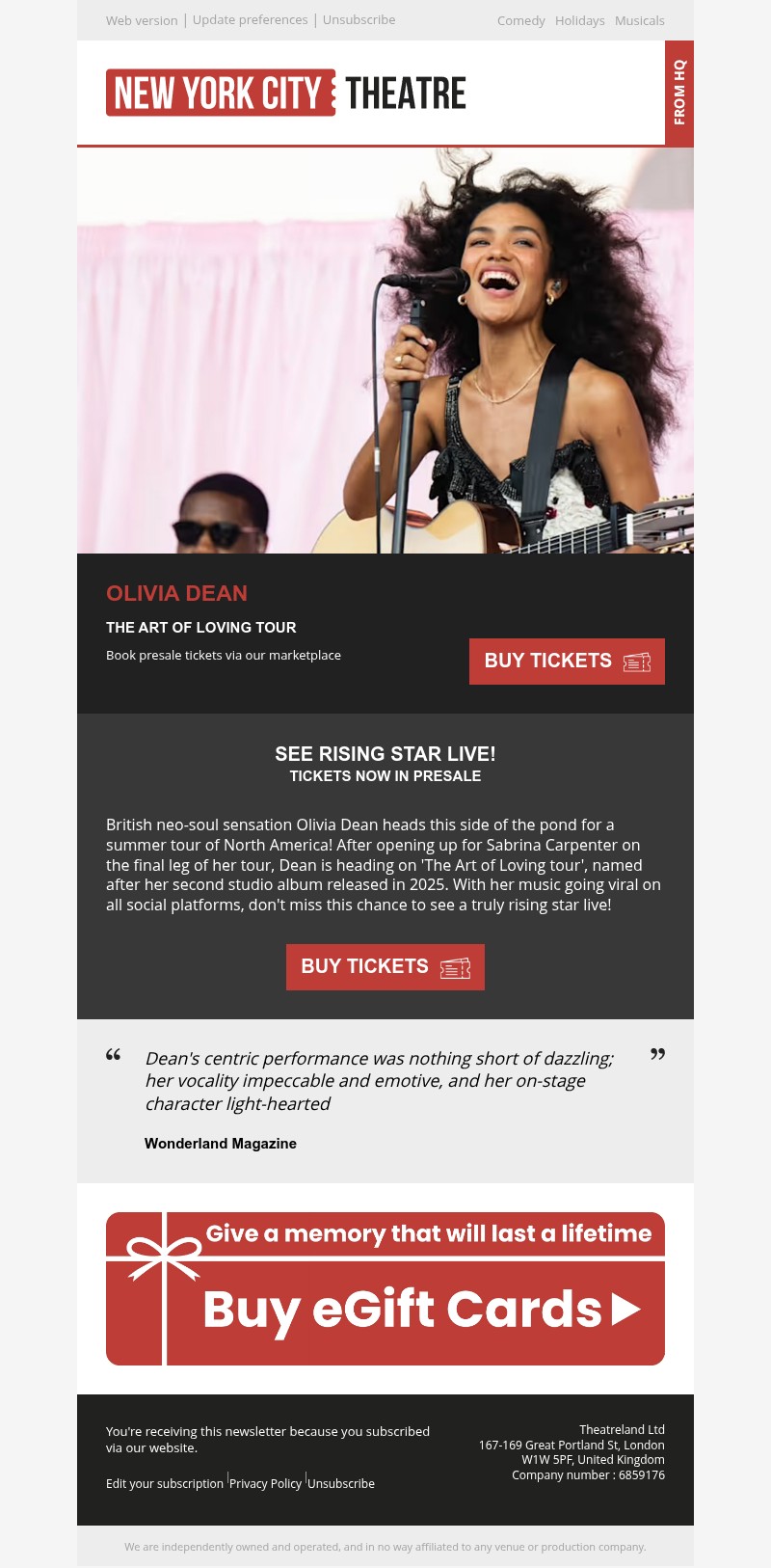
Task: Select the FROM HQ side tab
Action: tap(680, 93)
